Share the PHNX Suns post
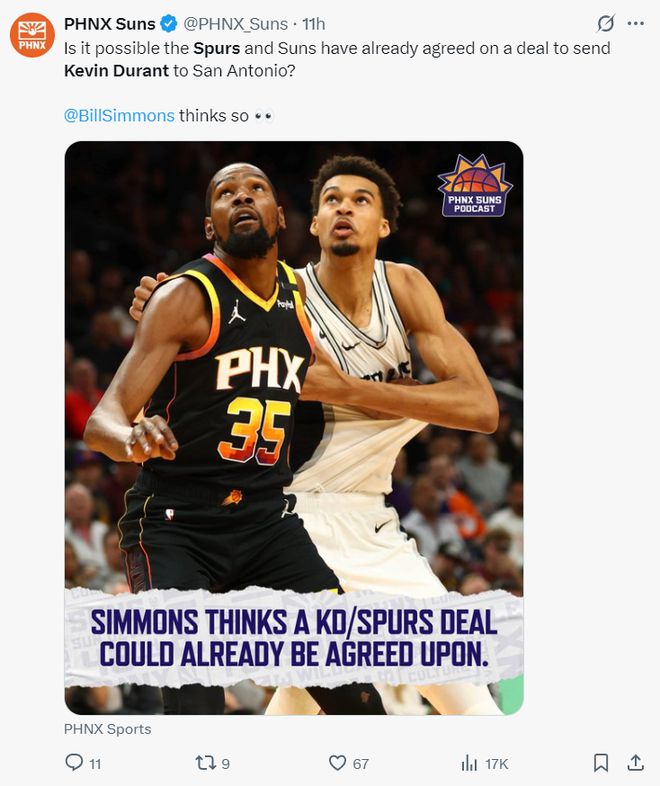Screen dimensions: 660x786 635,763
